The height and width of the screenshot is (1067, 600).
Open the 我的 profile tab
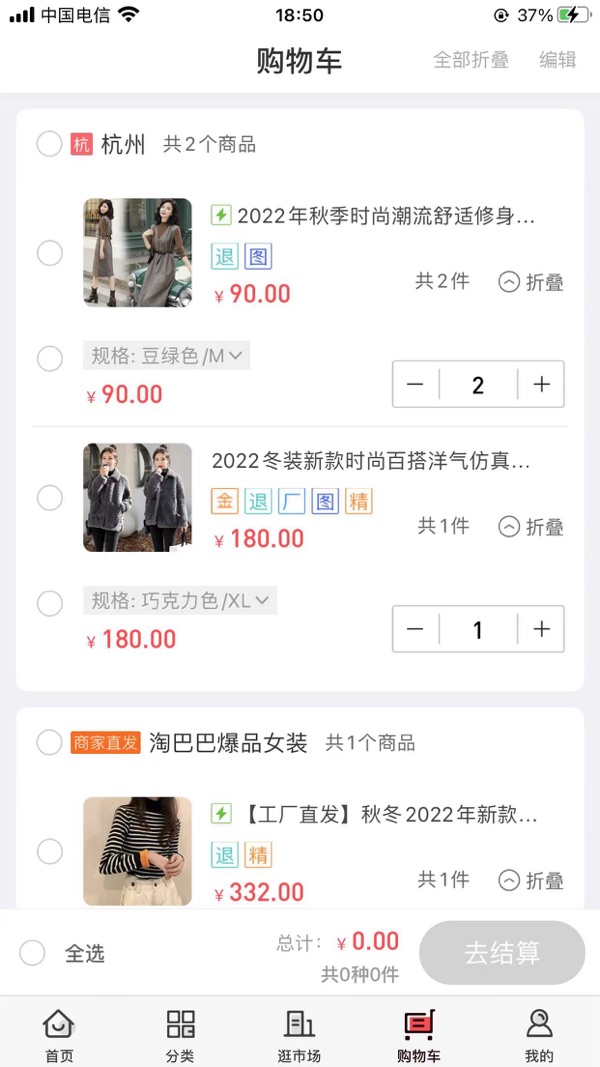coord(539,1035)
